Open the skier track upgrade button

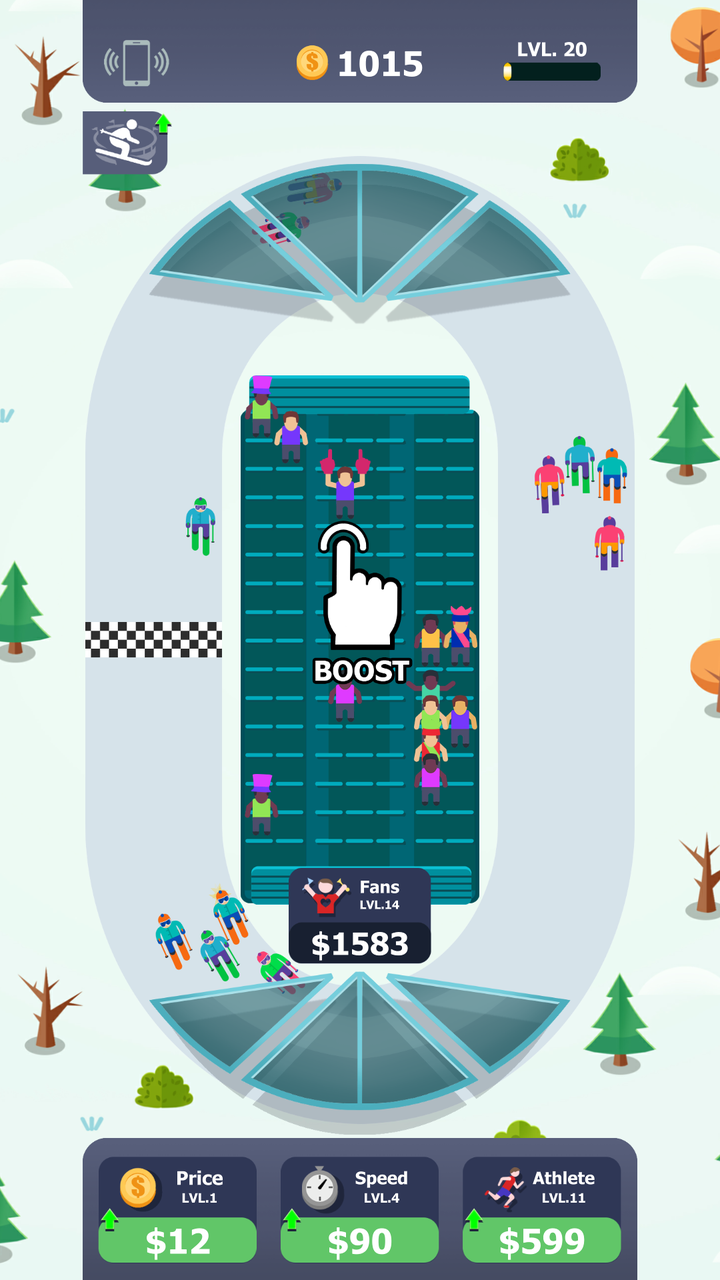click(125, 143)
